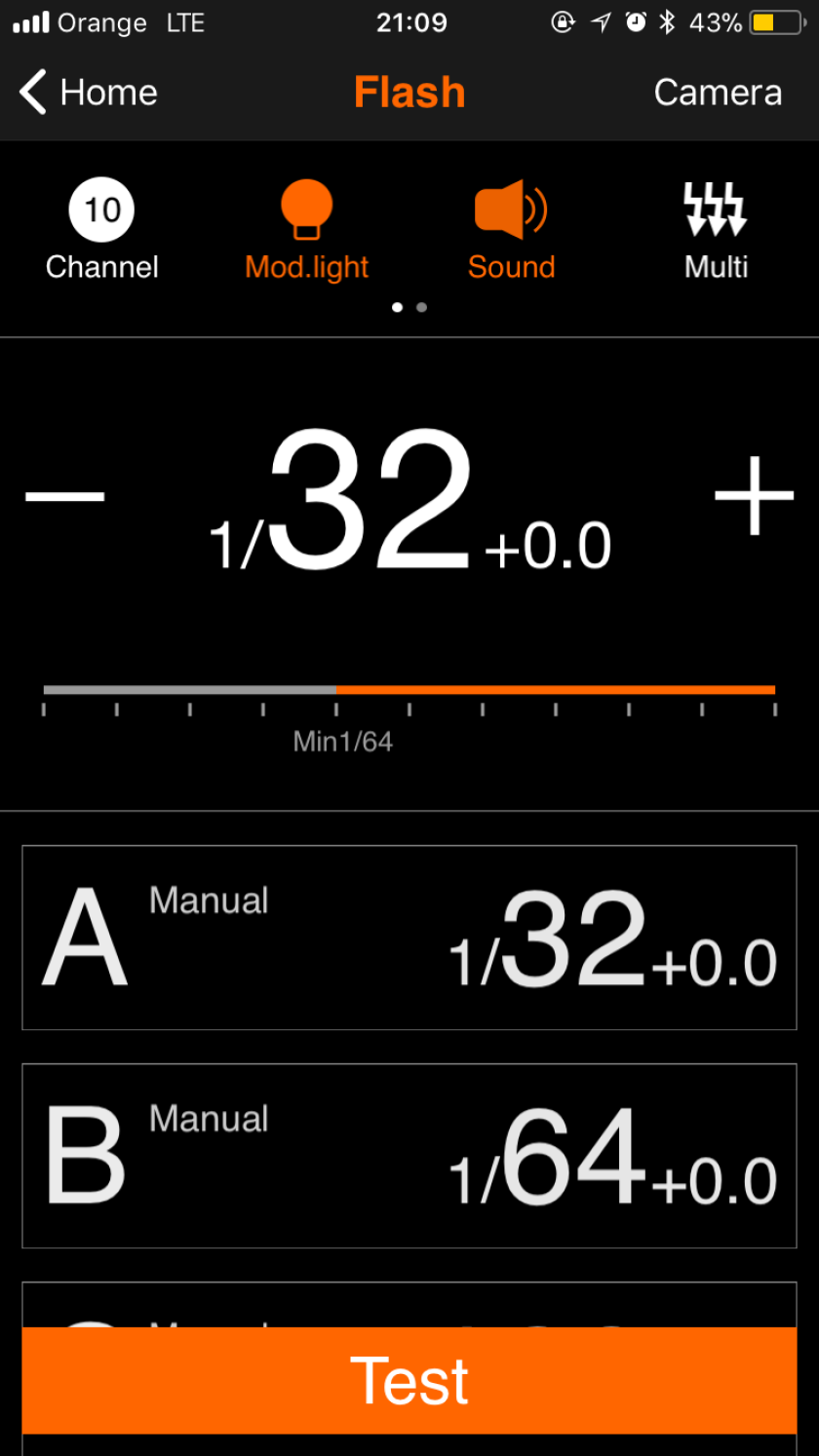The image size is (819, 1456).
Task: Open the Channel 10 setting
Action: pyautogui.click(x=101, y=231)
